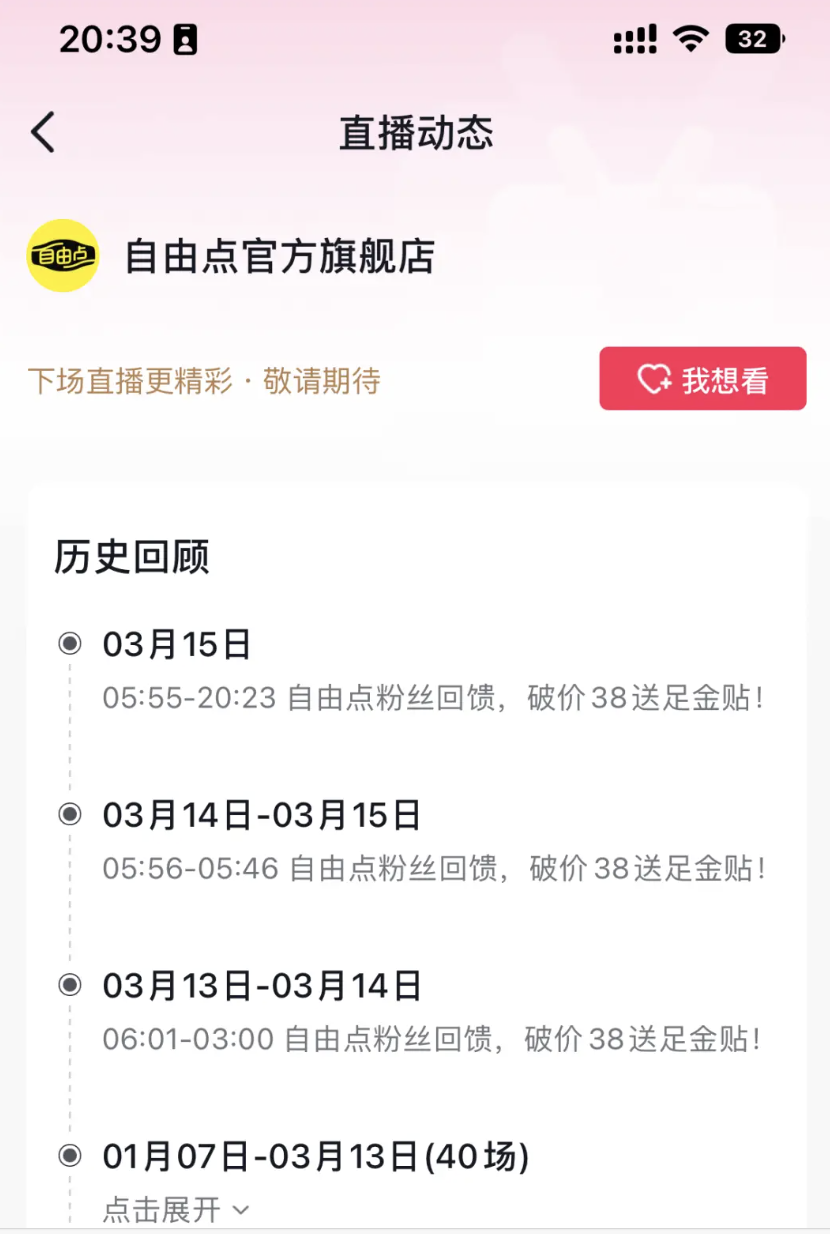The width and height of the screenshot is (830, 1234).
Task: Go back using the top-left arrow
Action: (43, 133)
